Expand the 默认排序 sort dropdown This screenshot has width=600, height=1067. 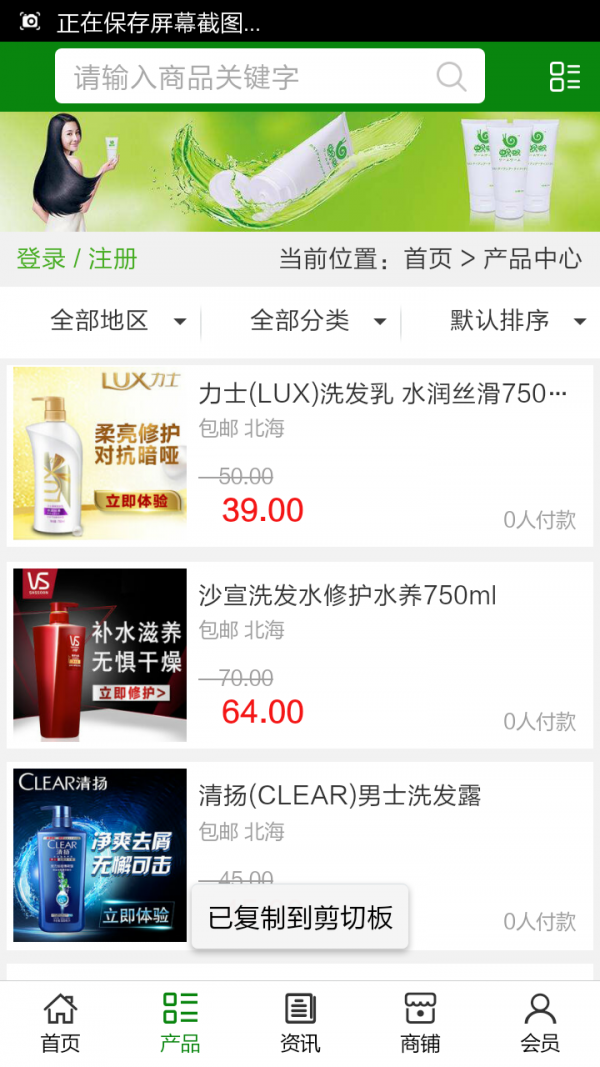point(516,321)
